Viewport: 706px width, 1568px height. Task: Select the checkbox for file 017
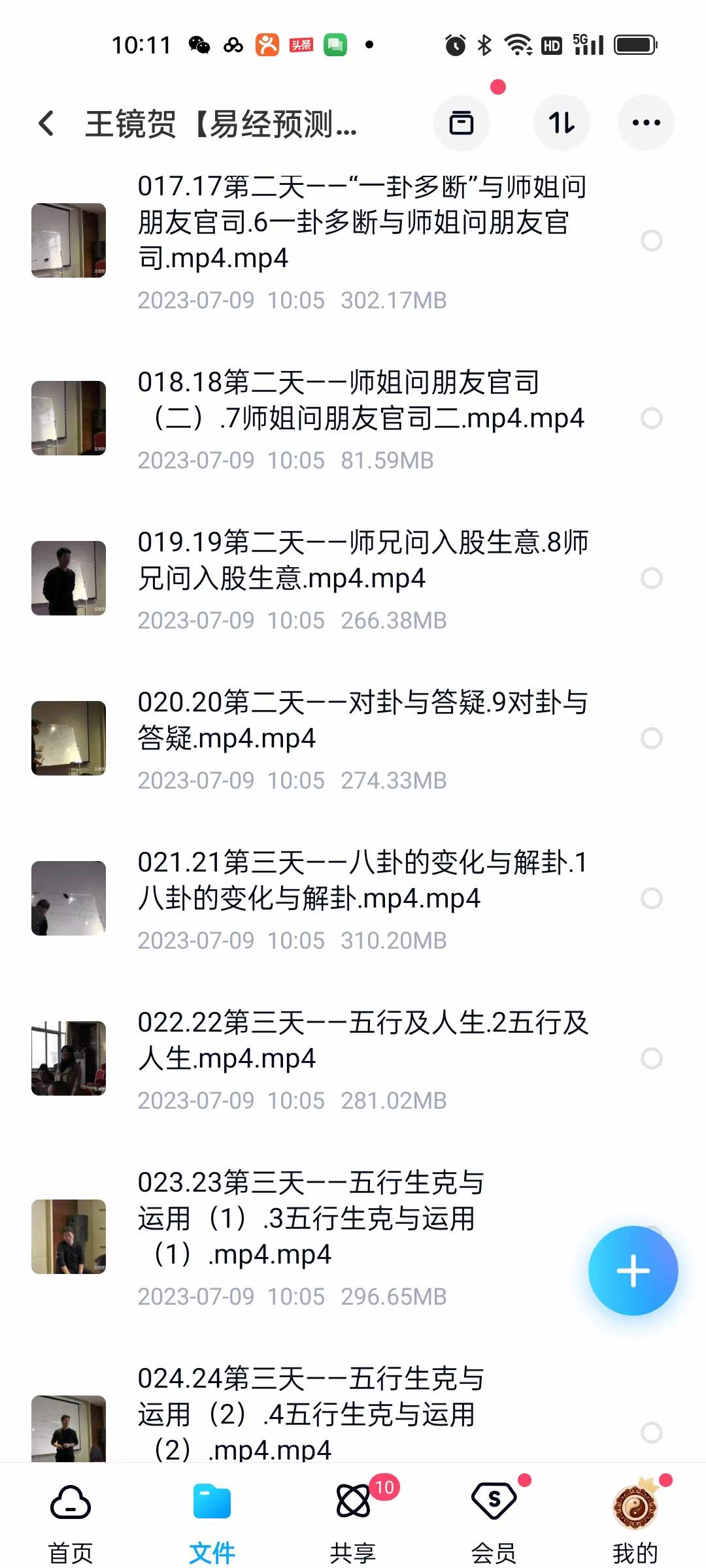(x=652, y=241)
